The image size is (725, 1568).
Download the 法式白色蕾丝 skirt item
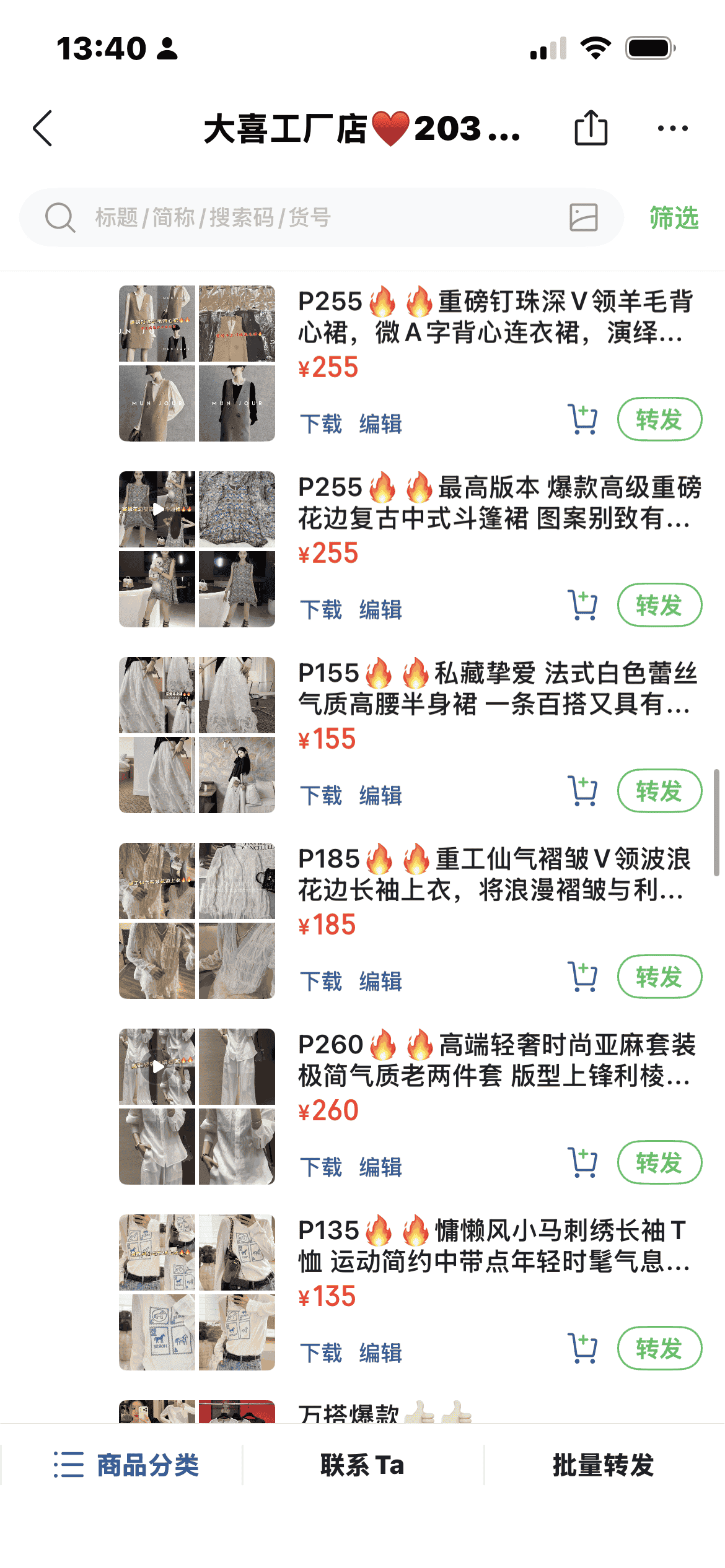(320, 796)
